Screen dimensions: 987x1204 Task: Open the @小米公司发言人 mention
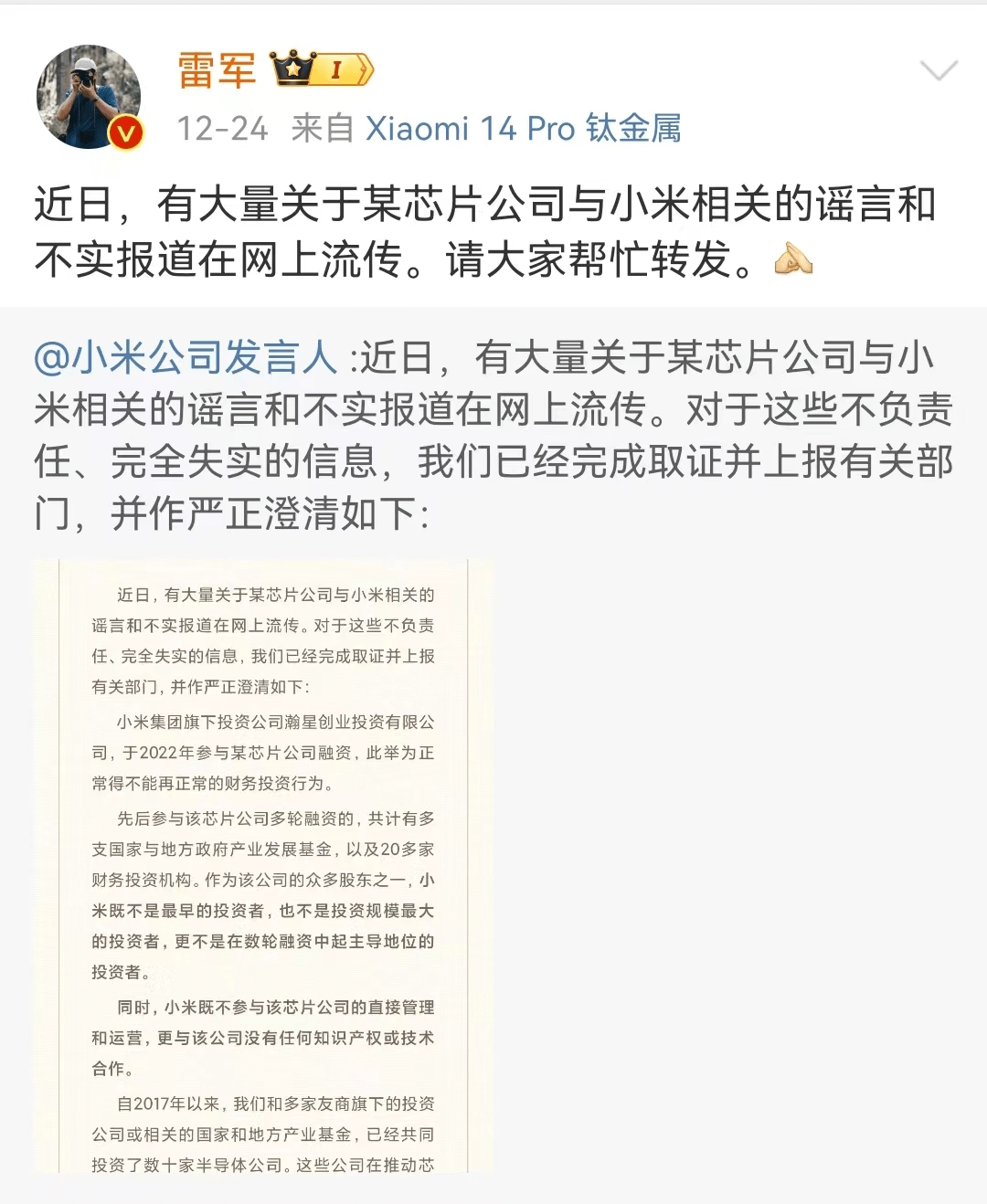coord(186,357)
